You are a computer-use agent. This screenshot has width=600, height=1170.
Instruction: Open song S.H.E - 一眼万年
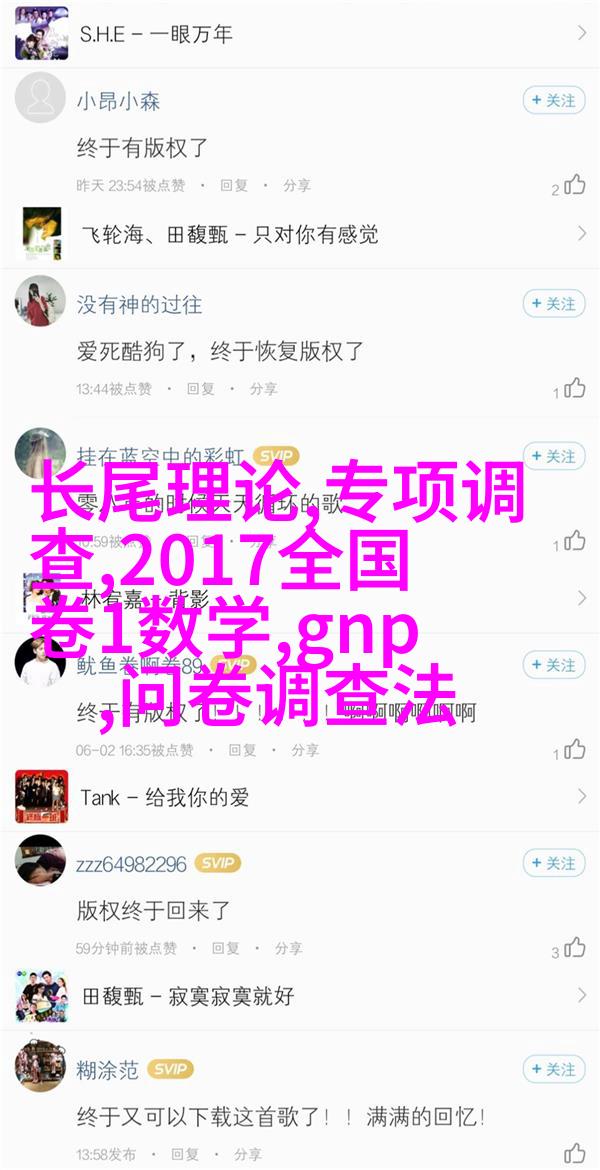(300, 31)
